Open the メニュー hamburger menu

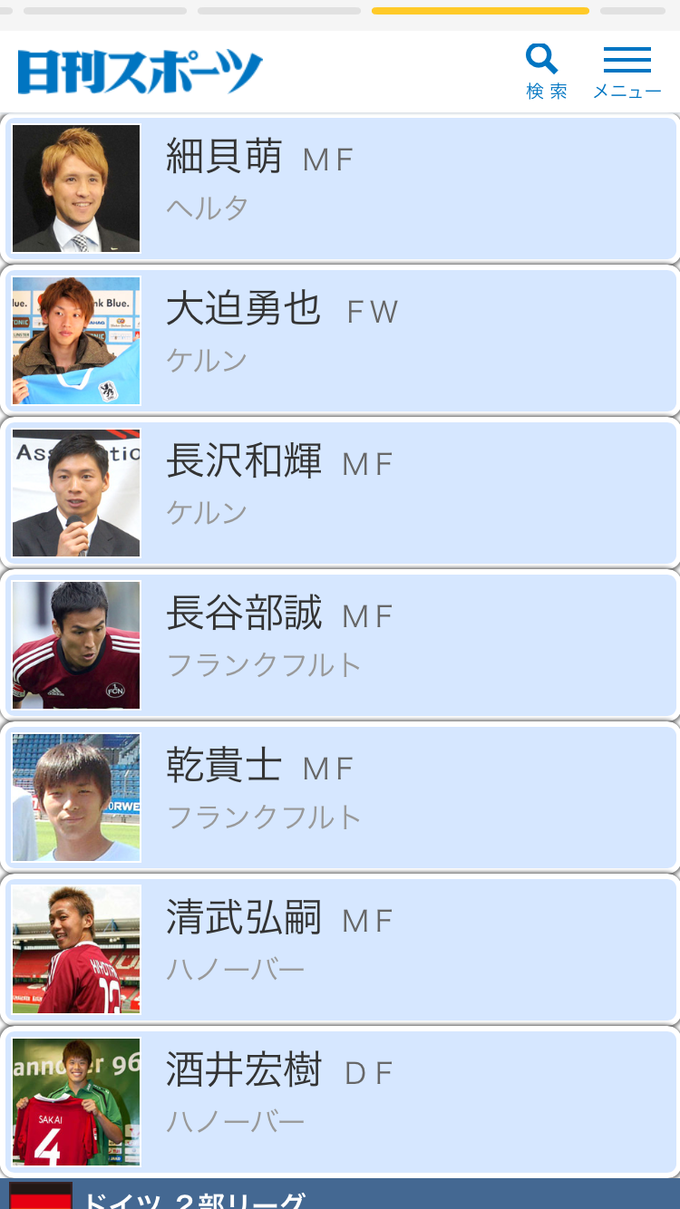coord(627,72)
